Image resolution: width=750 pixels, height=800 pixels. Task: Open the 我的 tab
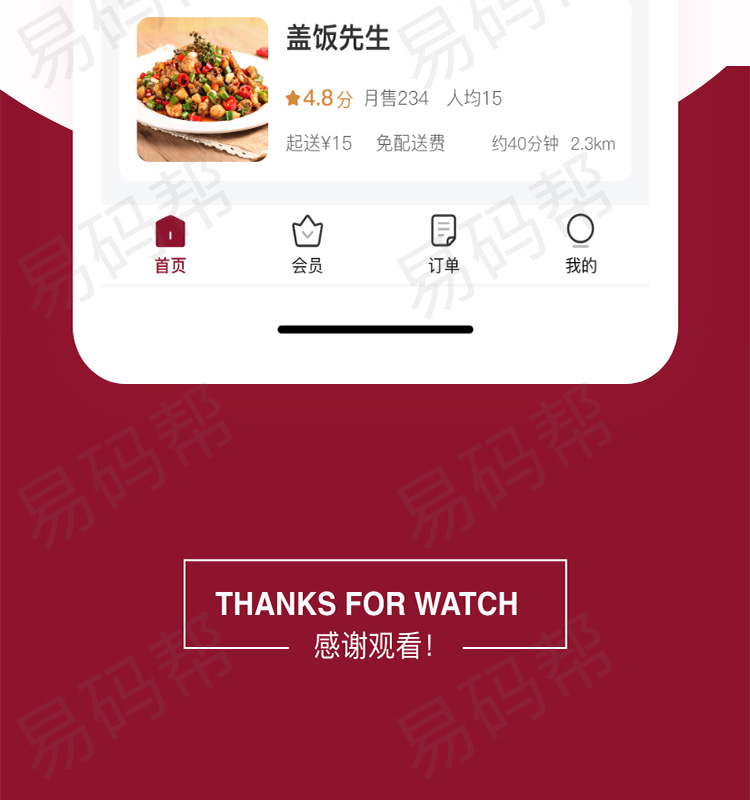pos(581,245)
